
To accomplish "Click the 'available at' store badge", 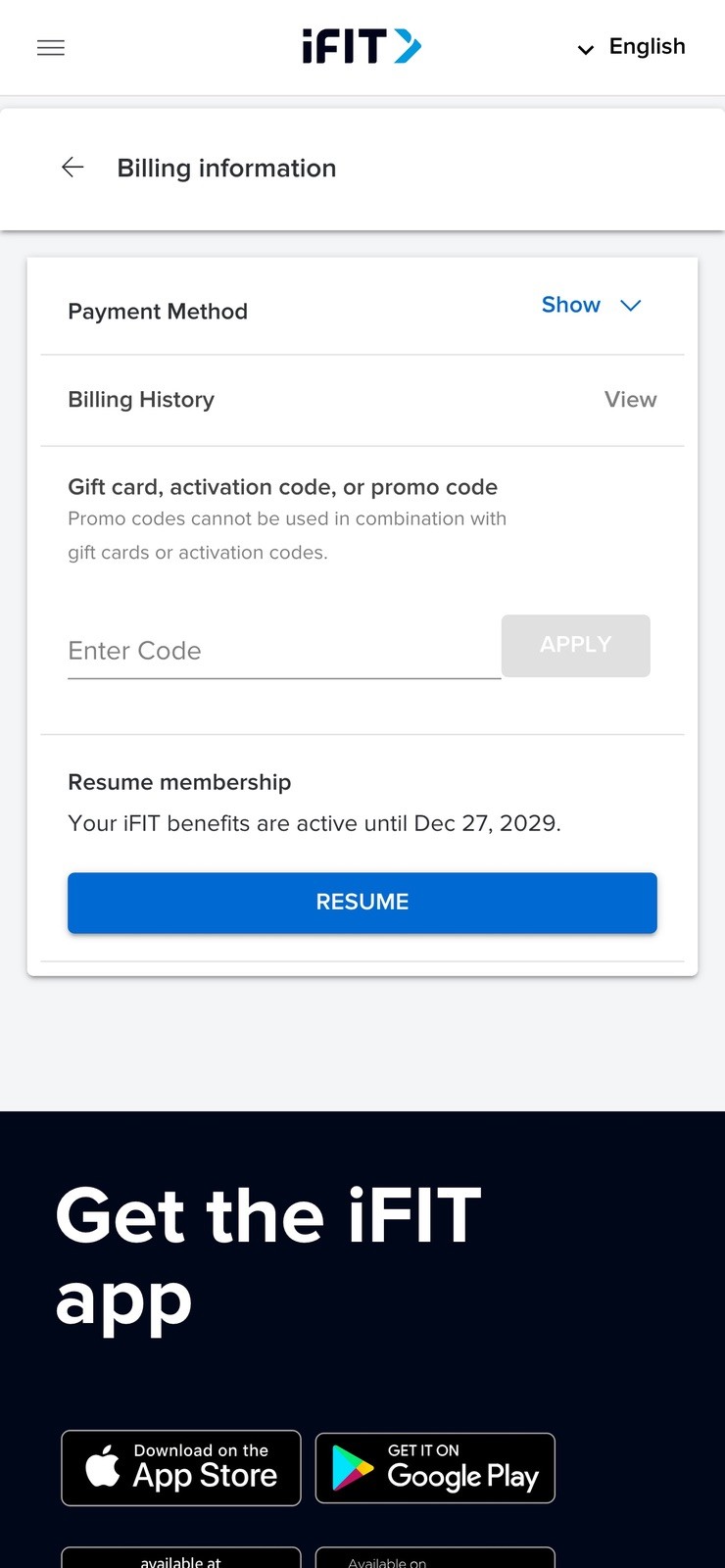I will pos(180,1558).
